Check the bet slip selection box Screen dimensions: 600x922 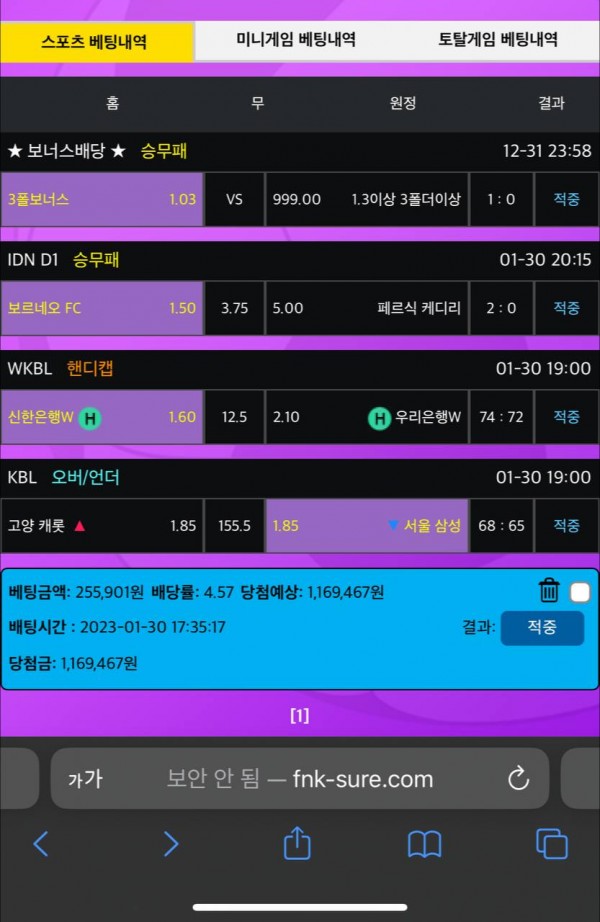pos(580,592)
